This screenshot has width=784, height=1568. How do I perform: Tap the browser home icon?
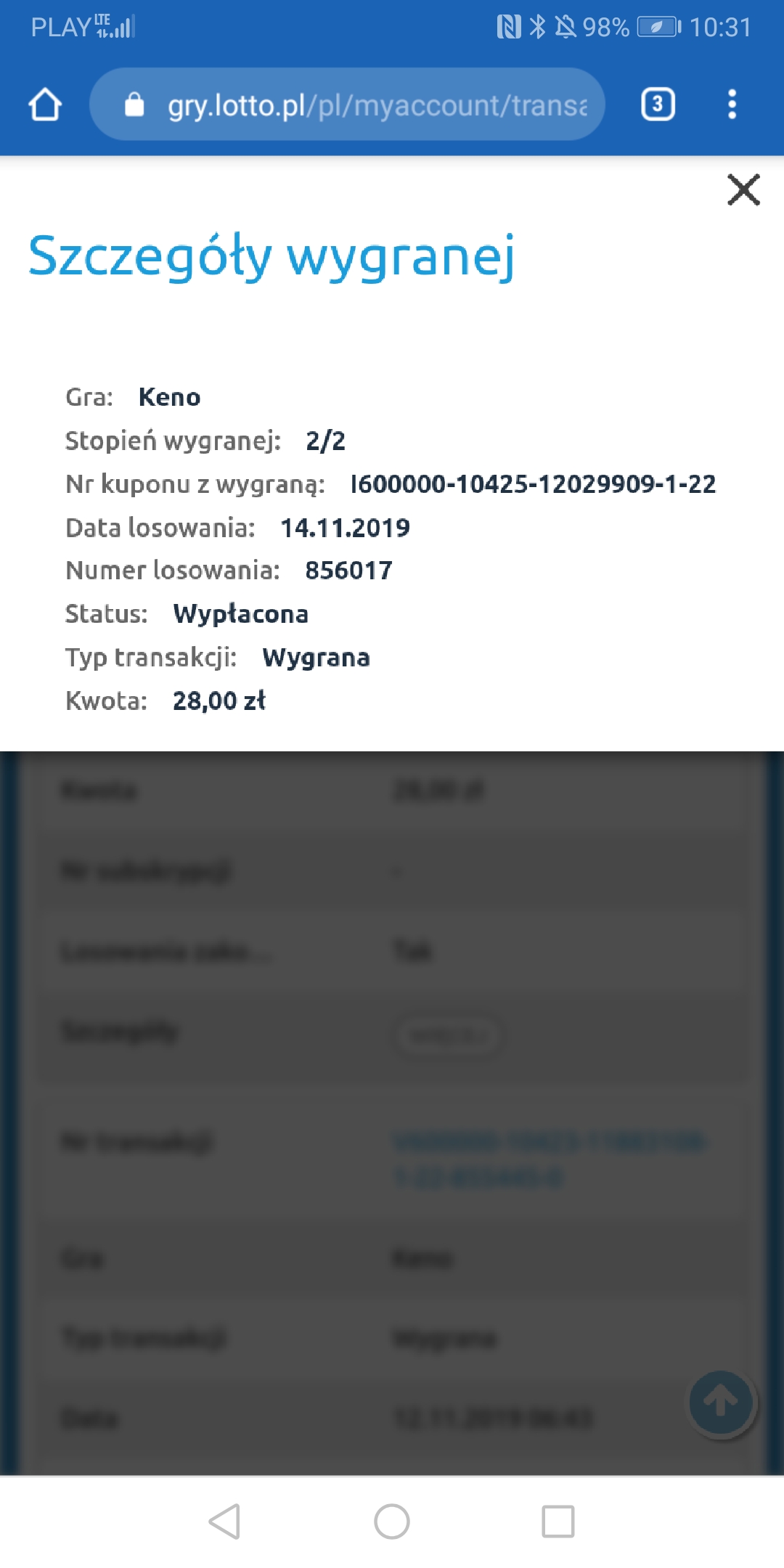45,105
